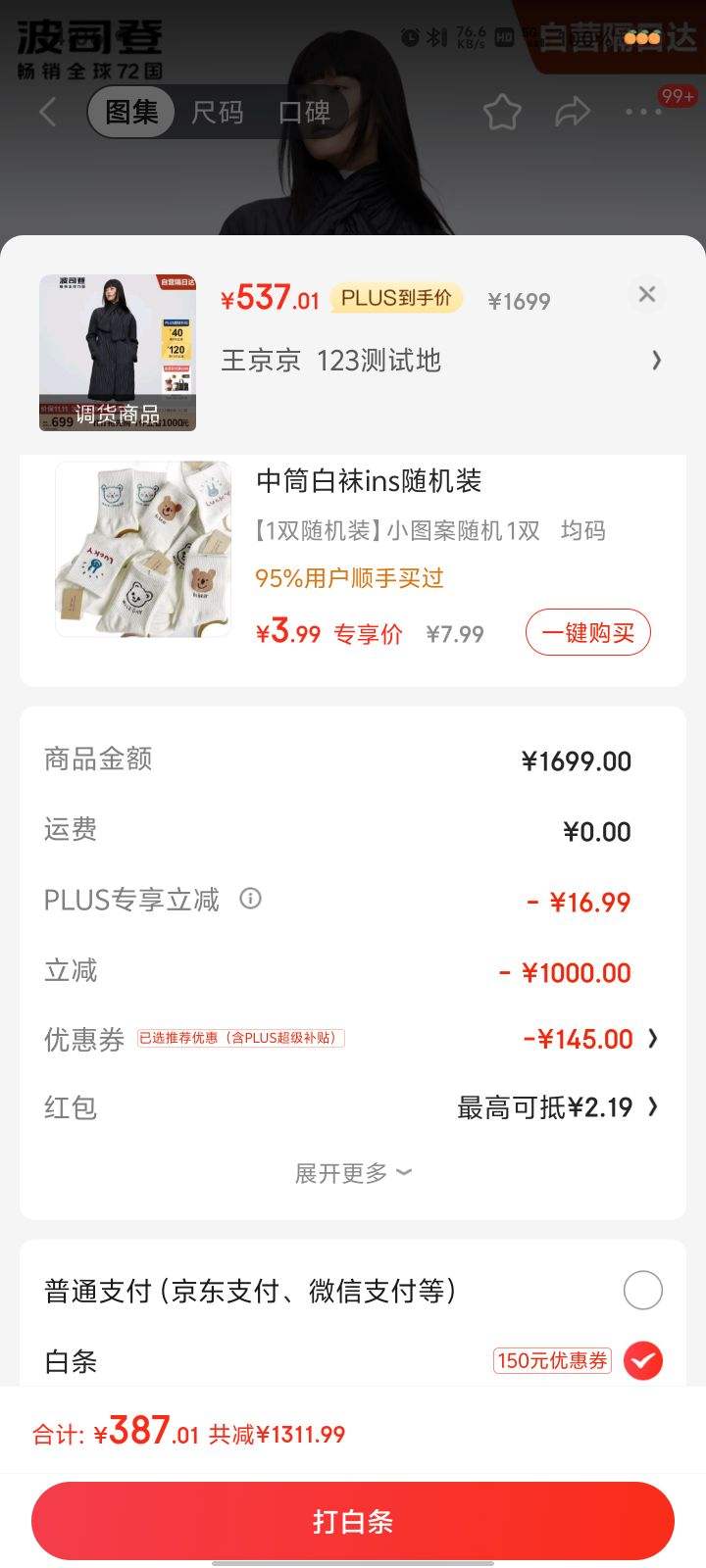
Task: Favorite the product using the star icon
Action: click(501, 111)
